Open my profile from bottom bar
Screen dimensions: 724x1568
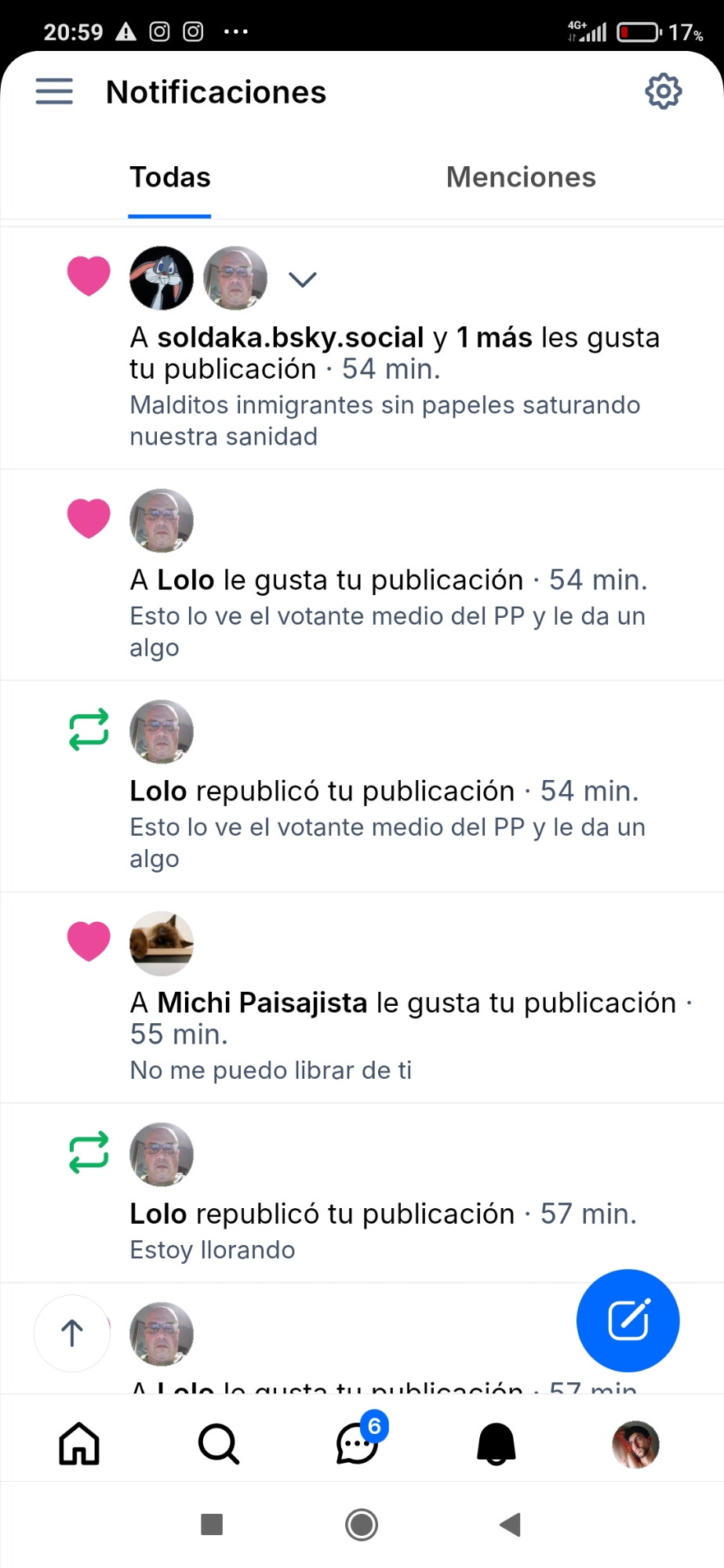(x=635, y=1443)
